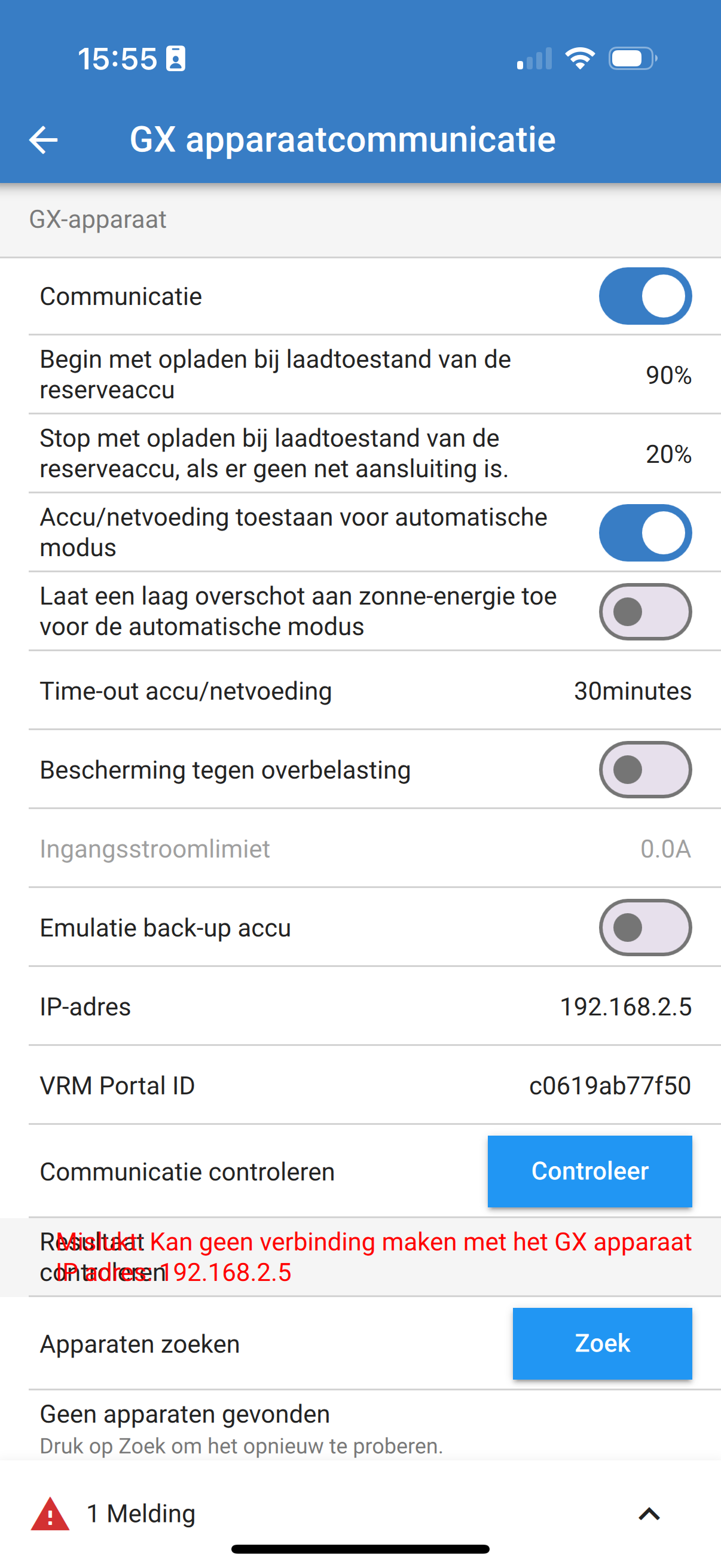Enable Bescherming tegen overbelasting
The width and height of the screenshot is (721, 1568).
pyautogui.click(x=645, y=770)
